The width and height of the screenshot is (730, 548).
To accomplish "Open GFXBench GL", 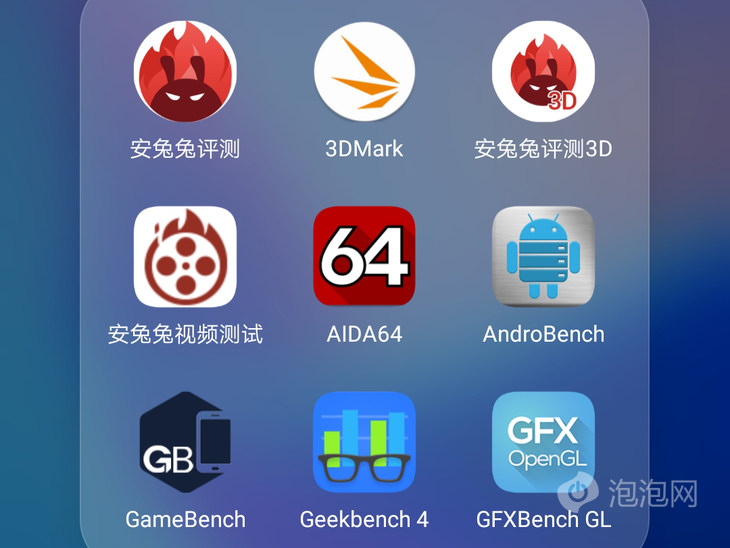I will tap(543, 443).
